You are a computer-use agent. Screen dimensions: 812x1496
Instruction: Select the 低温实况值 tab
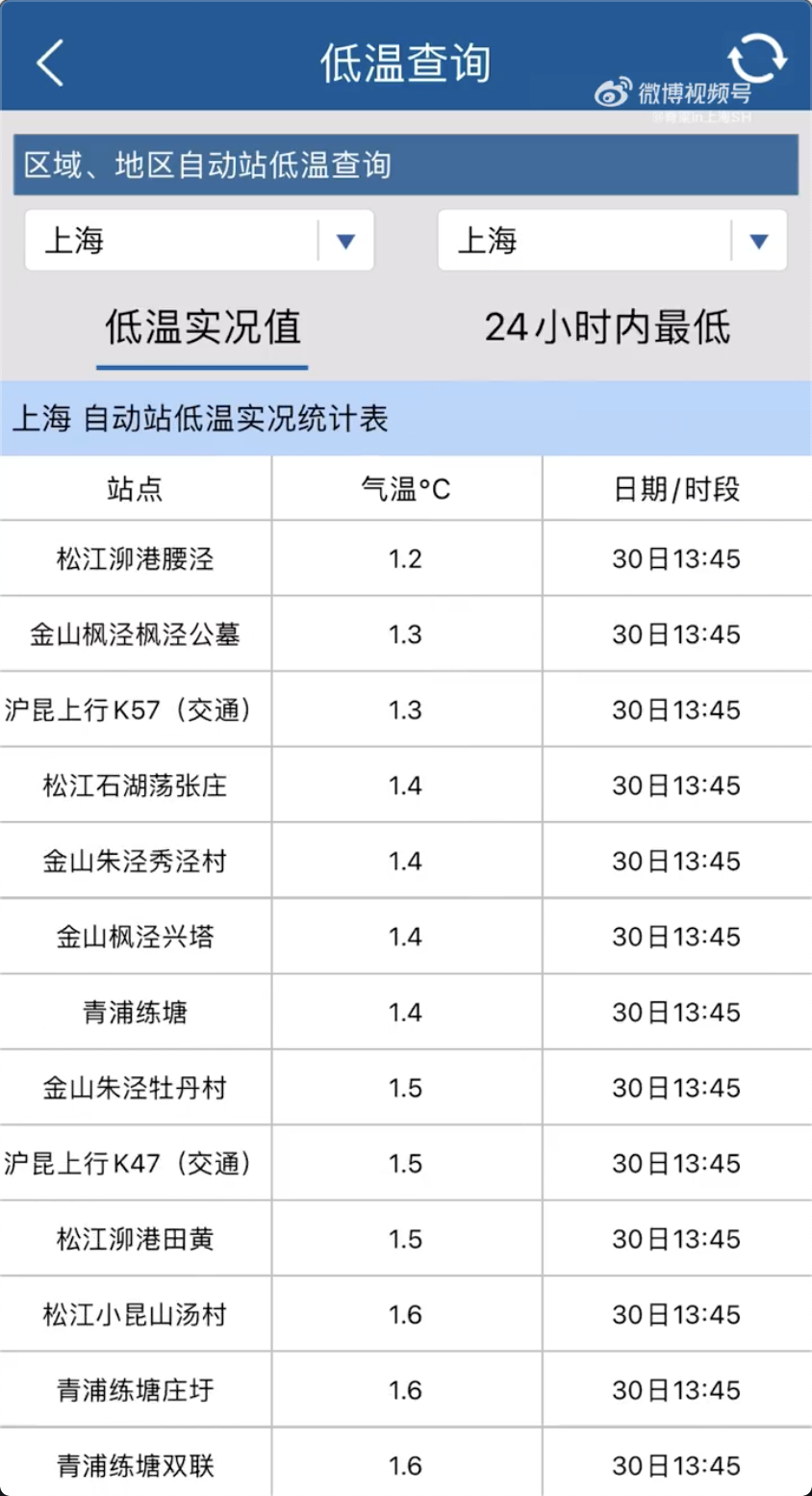pos(203,327)
